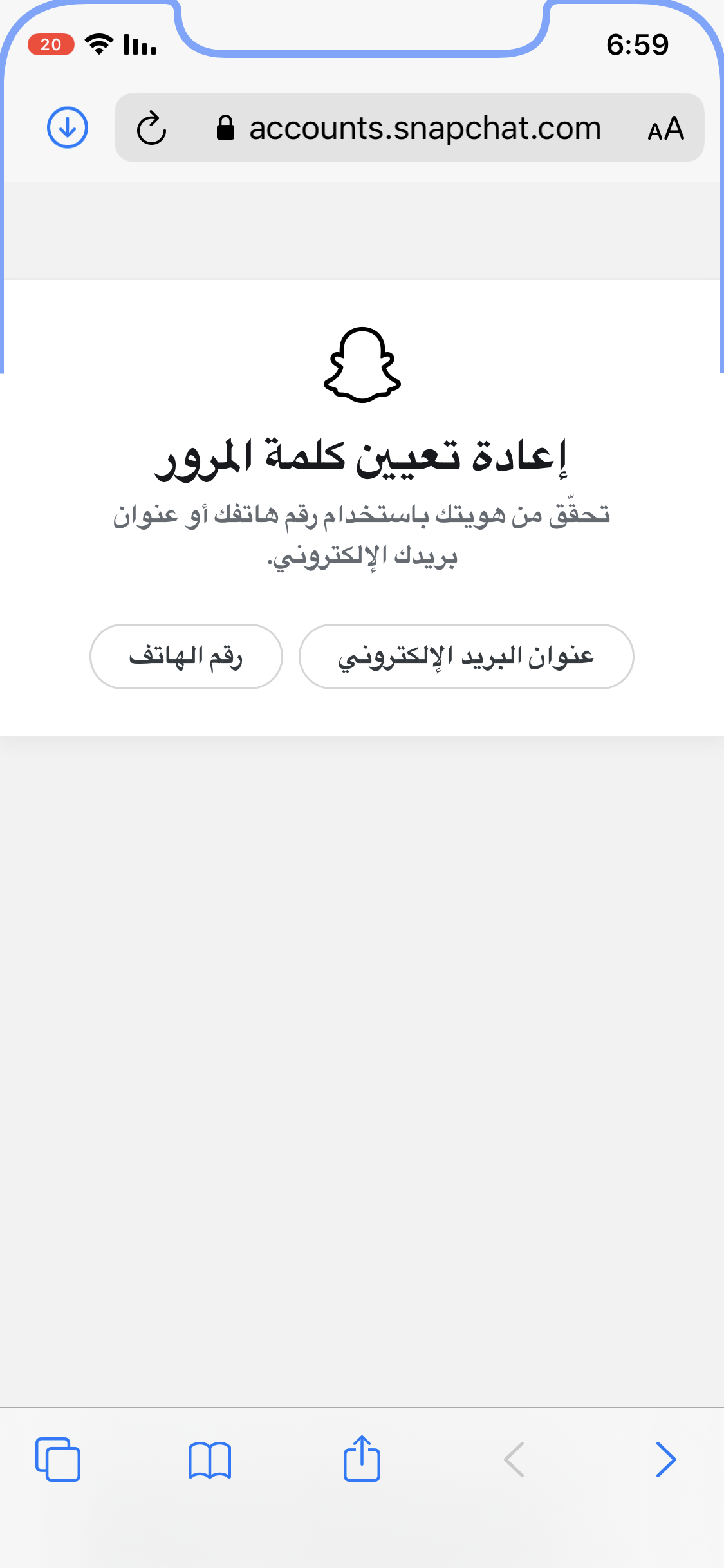Share this page
The image size is (724, 1568).
click(362, 1459)
